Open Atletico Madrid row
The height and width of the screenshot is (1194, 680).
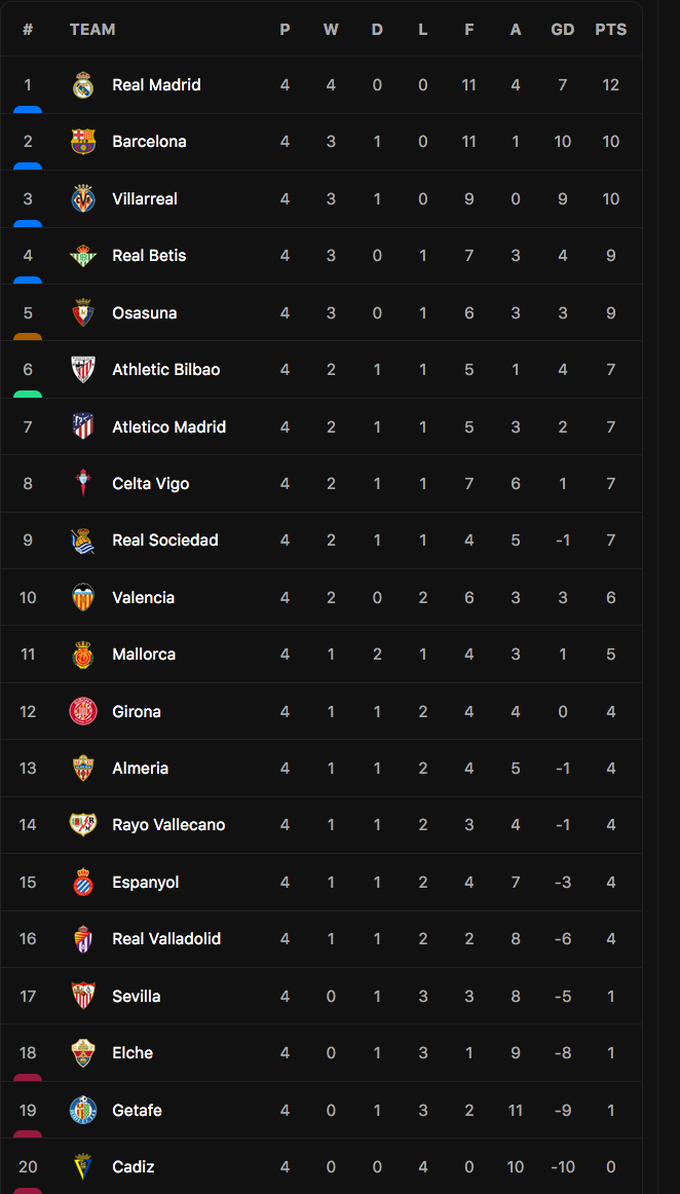coord(321,426)
